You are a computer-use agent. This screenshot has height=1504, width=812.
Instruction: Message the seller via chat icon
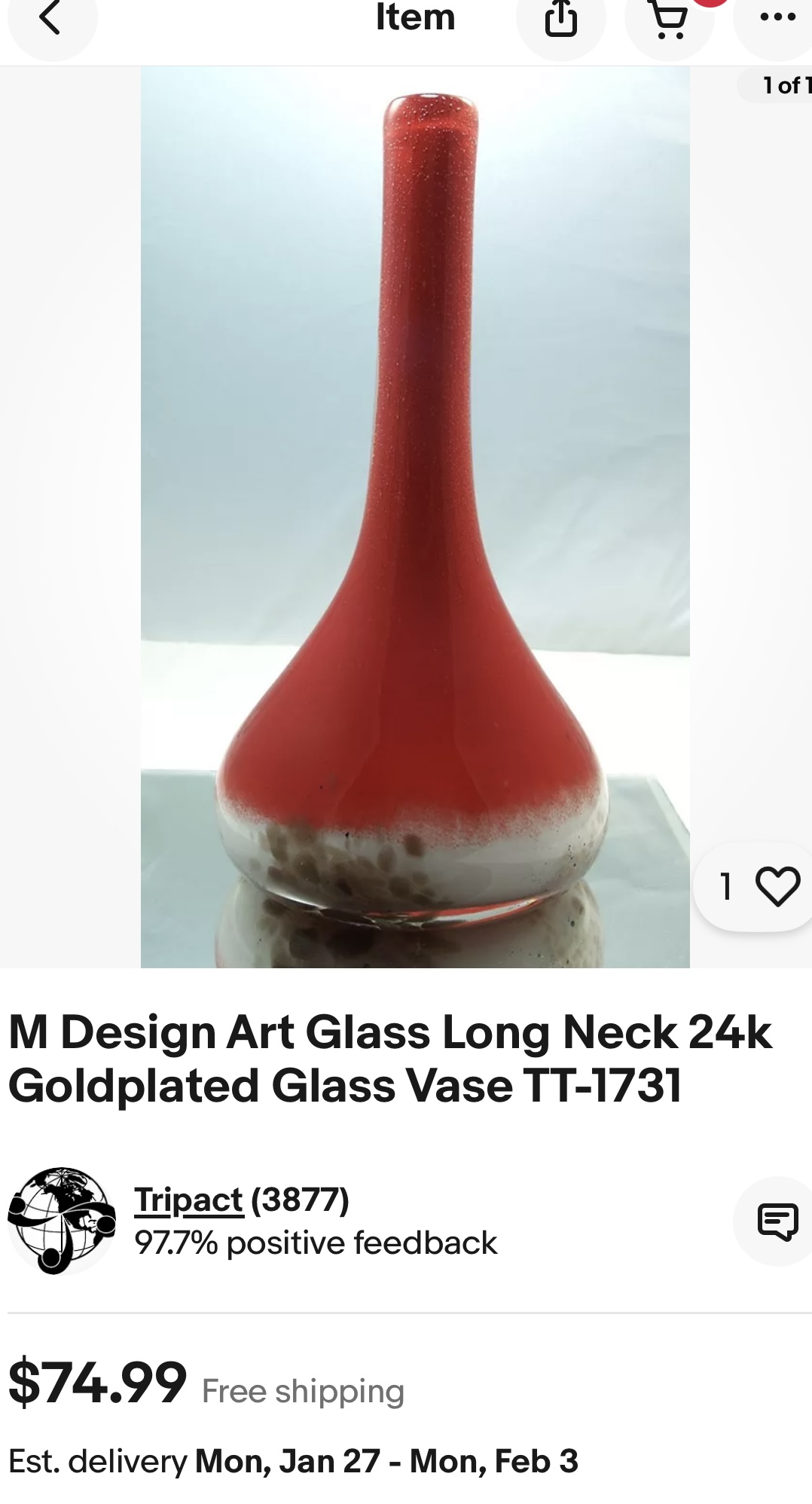777,1221
